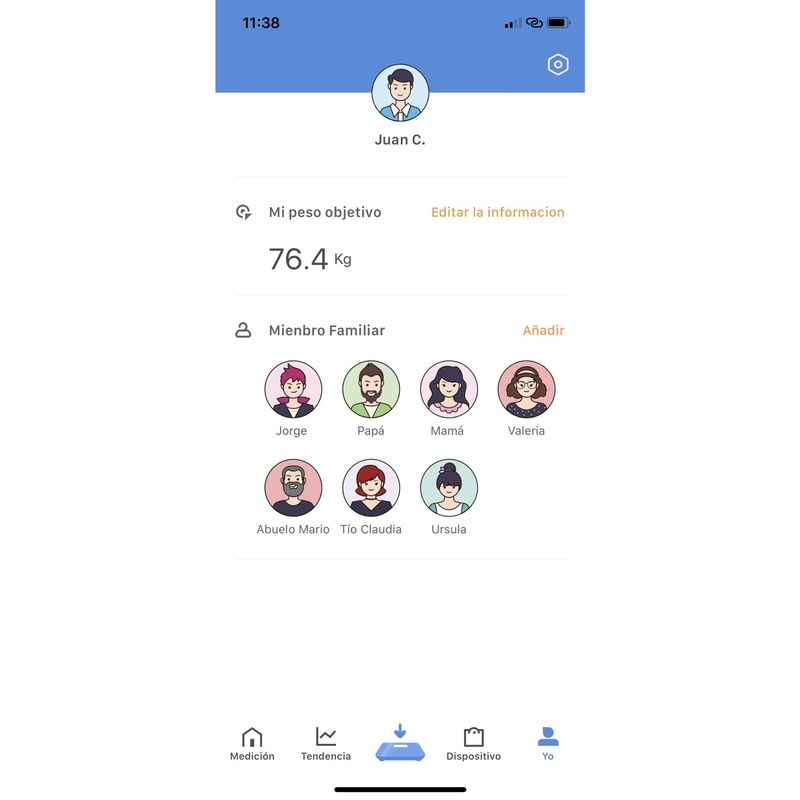Go to the Tendencia tab
The width and height of the screenshot is (800, 800).
coord(326,744)
